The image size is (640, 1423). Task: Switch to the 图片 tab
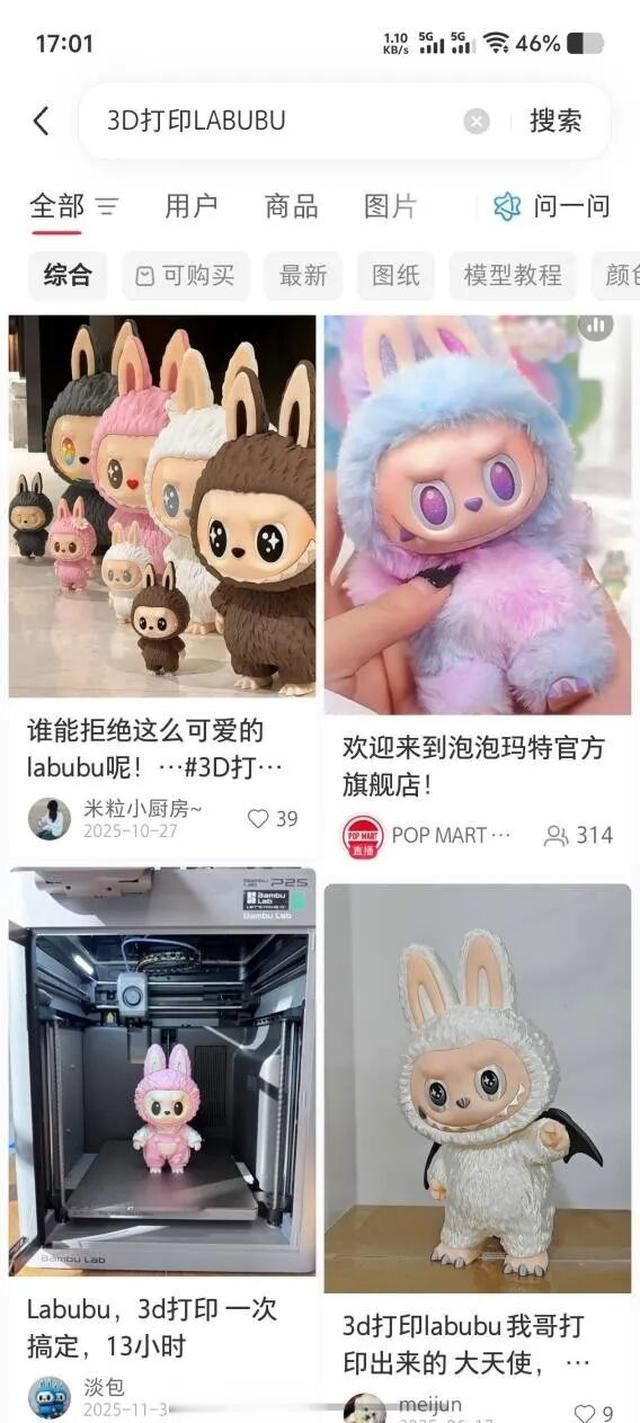[390, 207]
